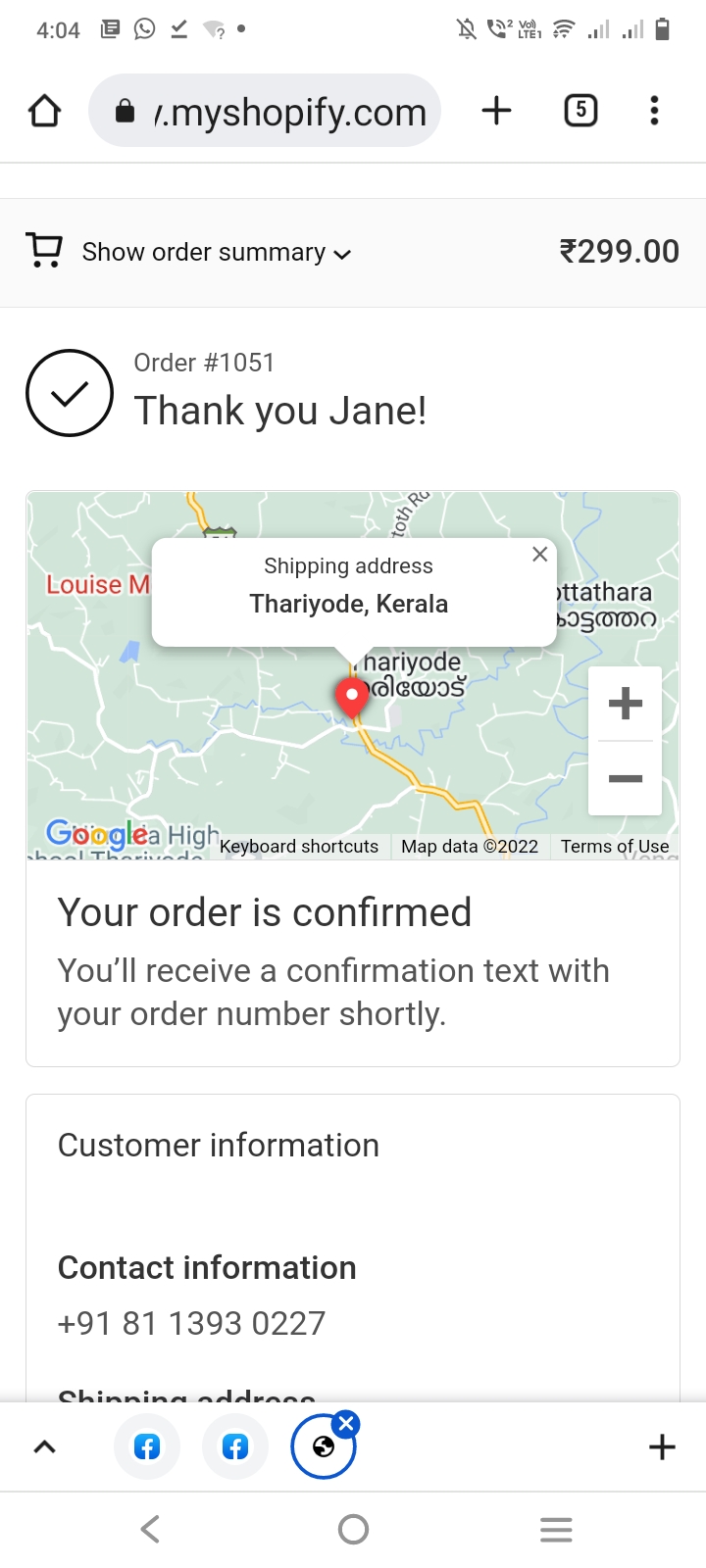Screen dimensions: 706x1568
Task: Zoom in on the map
Action: pyautogui.click(x=625, y=704)
